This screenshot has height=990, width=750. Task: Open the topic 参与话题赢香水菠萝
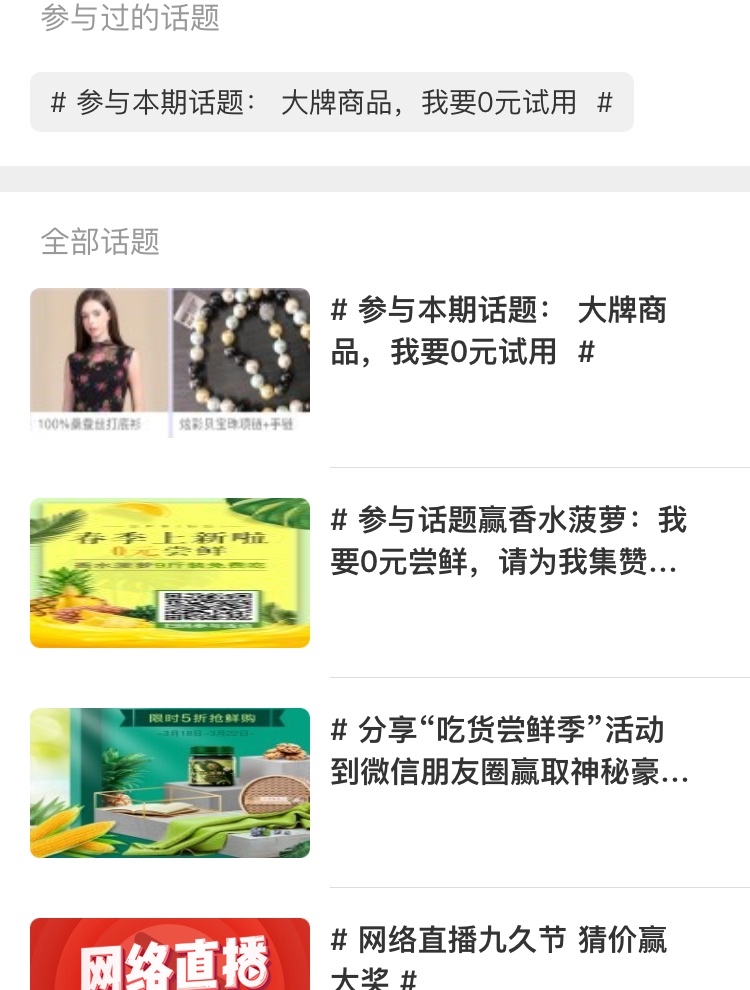pos(508,541)
